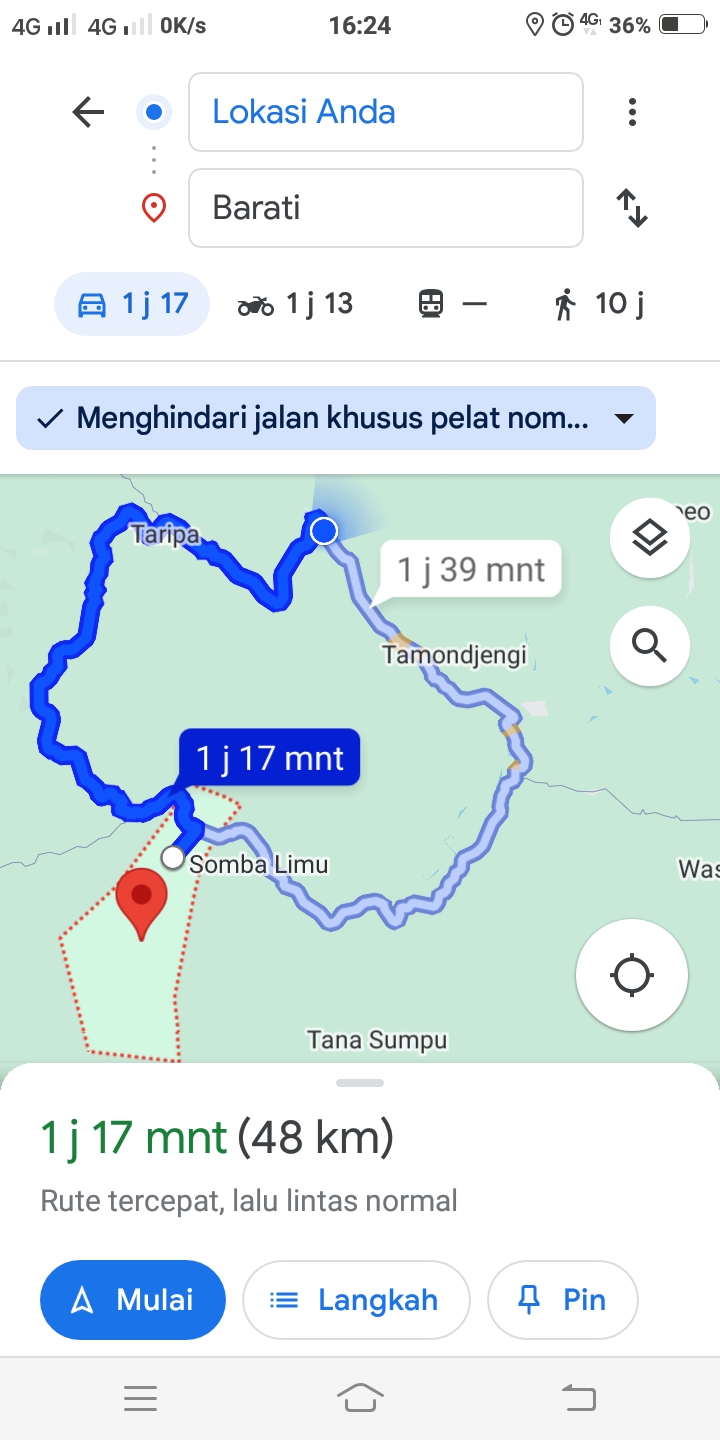The width and height of the screenshot is (720, 1440).
Task: Pin this route with the Pin button
Action: coord(562,1300)
